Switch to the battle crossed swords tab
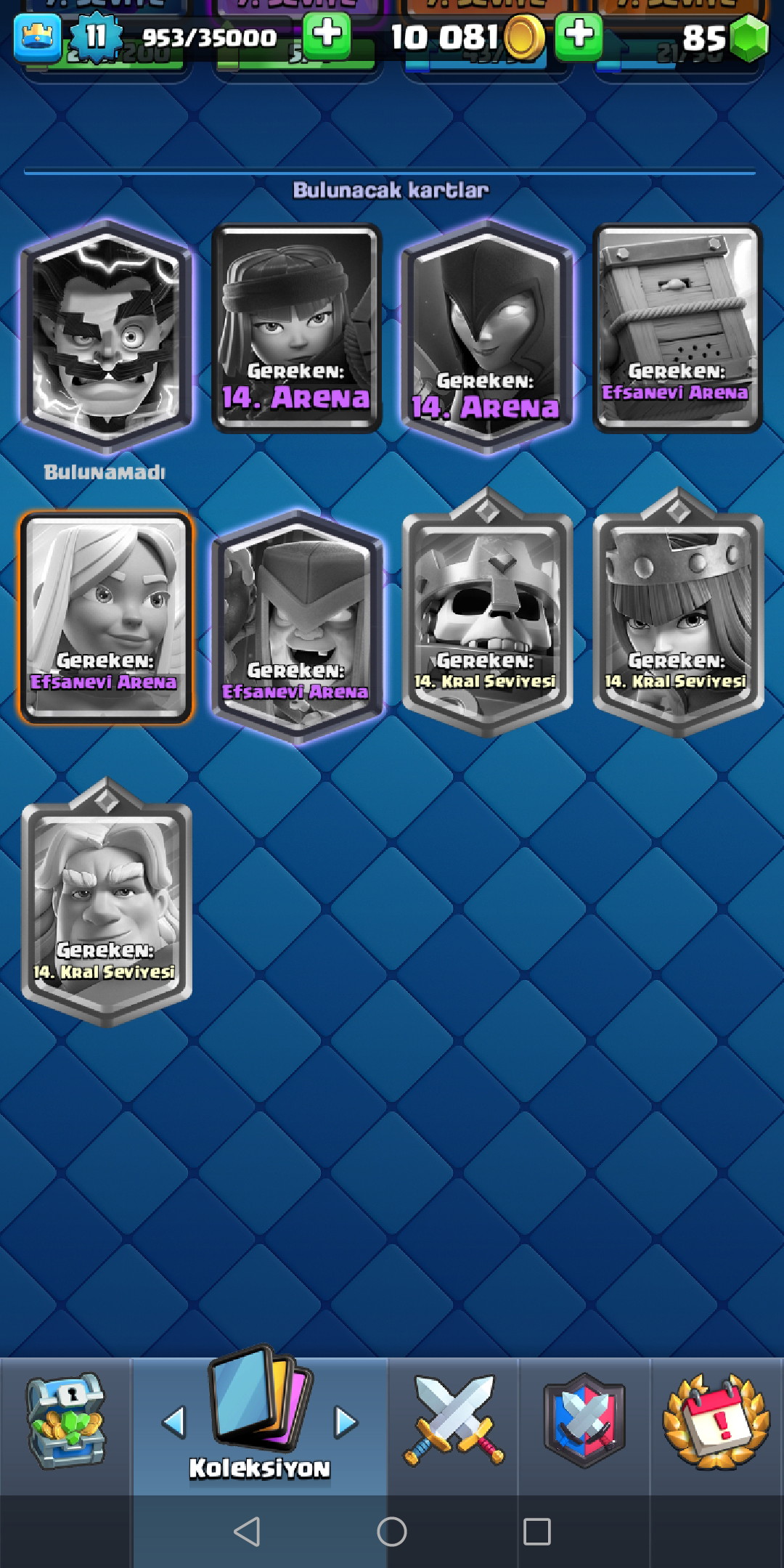784x1568 pixels. coord(454,1420)
